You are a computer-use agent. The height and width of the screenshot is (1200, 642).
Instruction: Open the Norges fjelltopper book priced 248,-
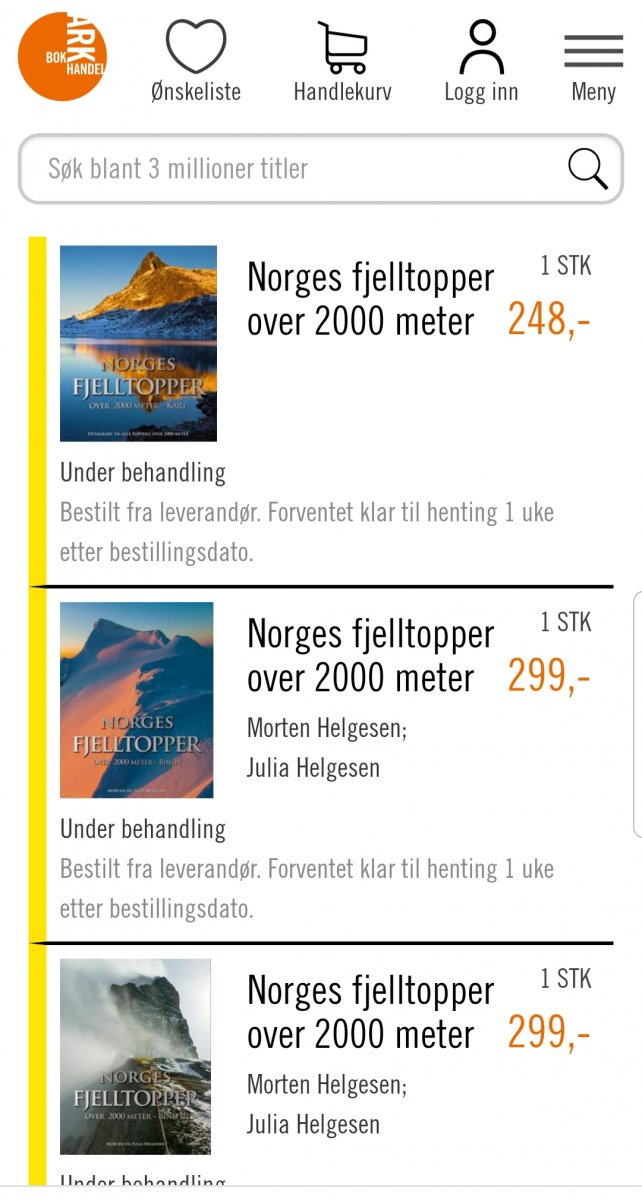click(x=370, y=299)
